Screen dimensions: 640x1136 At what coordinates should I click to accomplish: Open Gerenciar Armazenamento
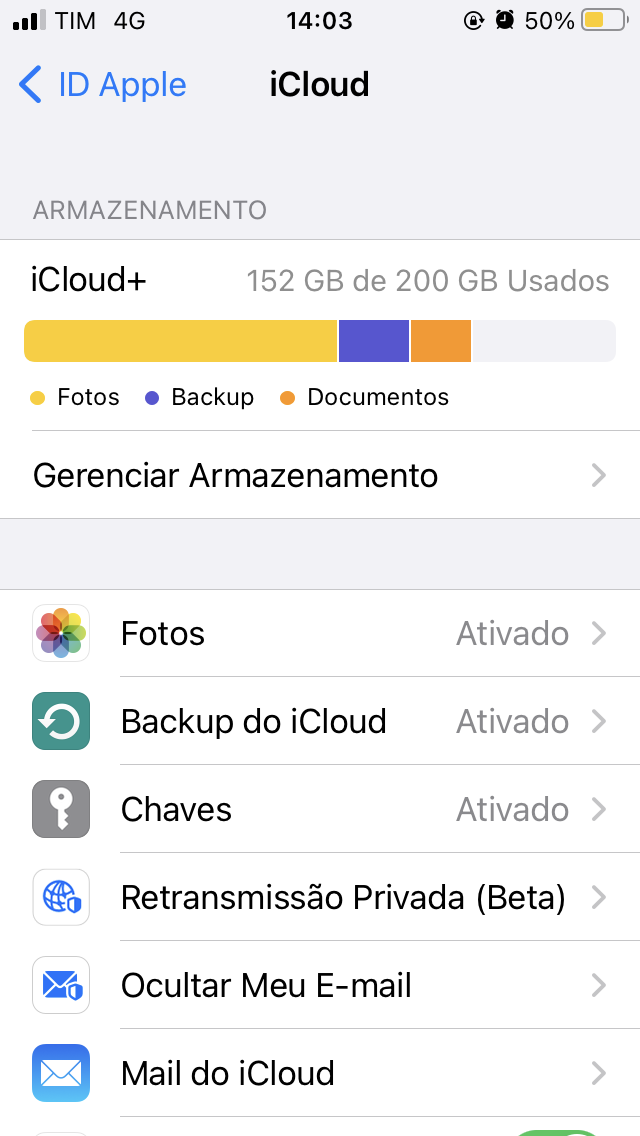[x=320, y=475]
